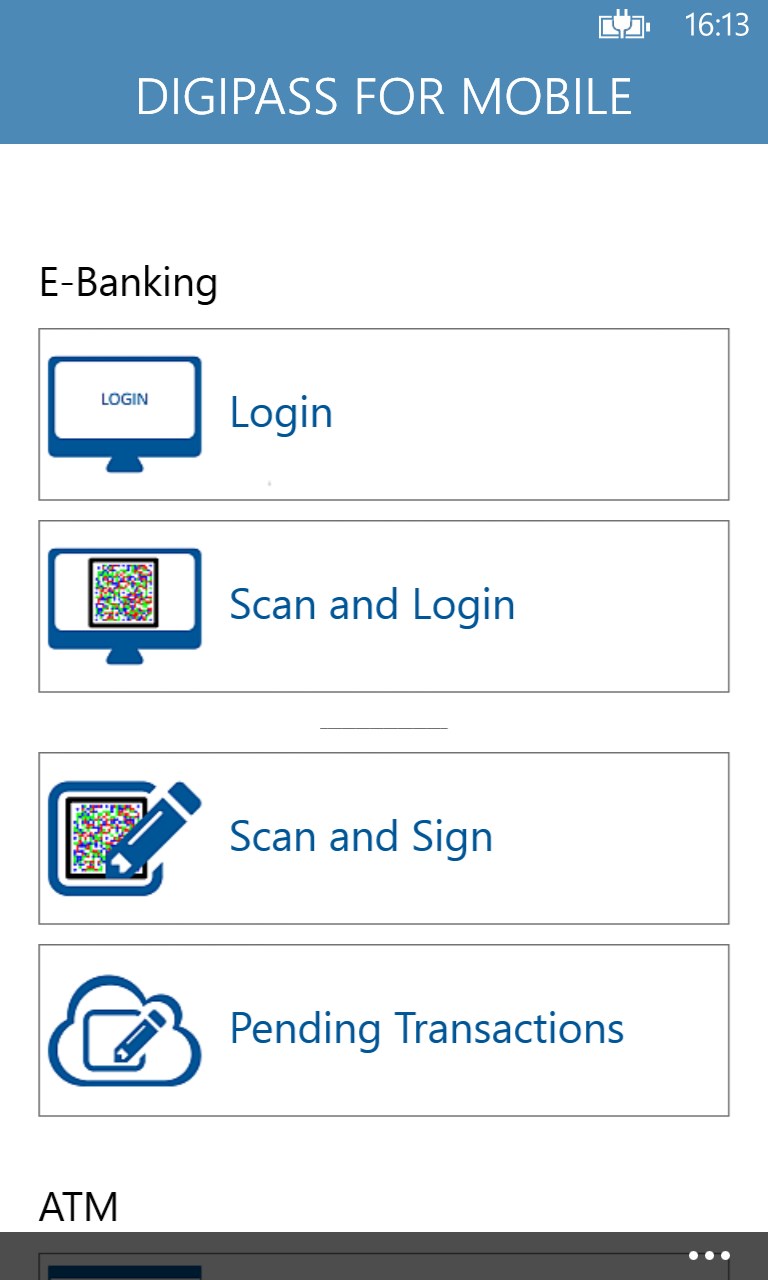768x1280 pixels.
Task: Select the E-Banking section header
Action: click(128, 281)
